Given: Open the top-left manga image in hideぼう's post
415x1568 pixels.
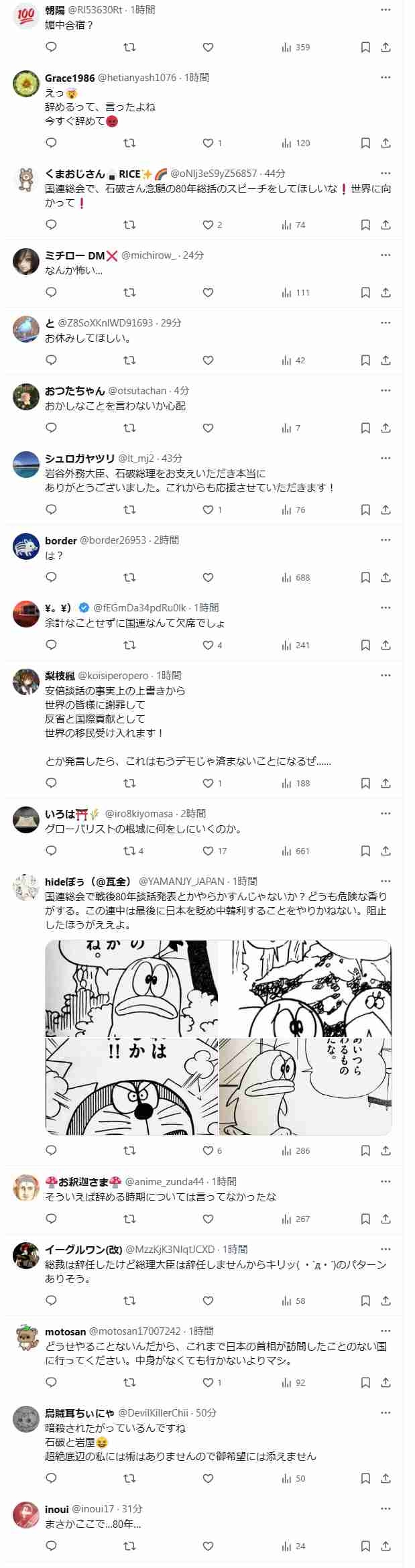Looking at the screenshot, I should click(131, 988).
